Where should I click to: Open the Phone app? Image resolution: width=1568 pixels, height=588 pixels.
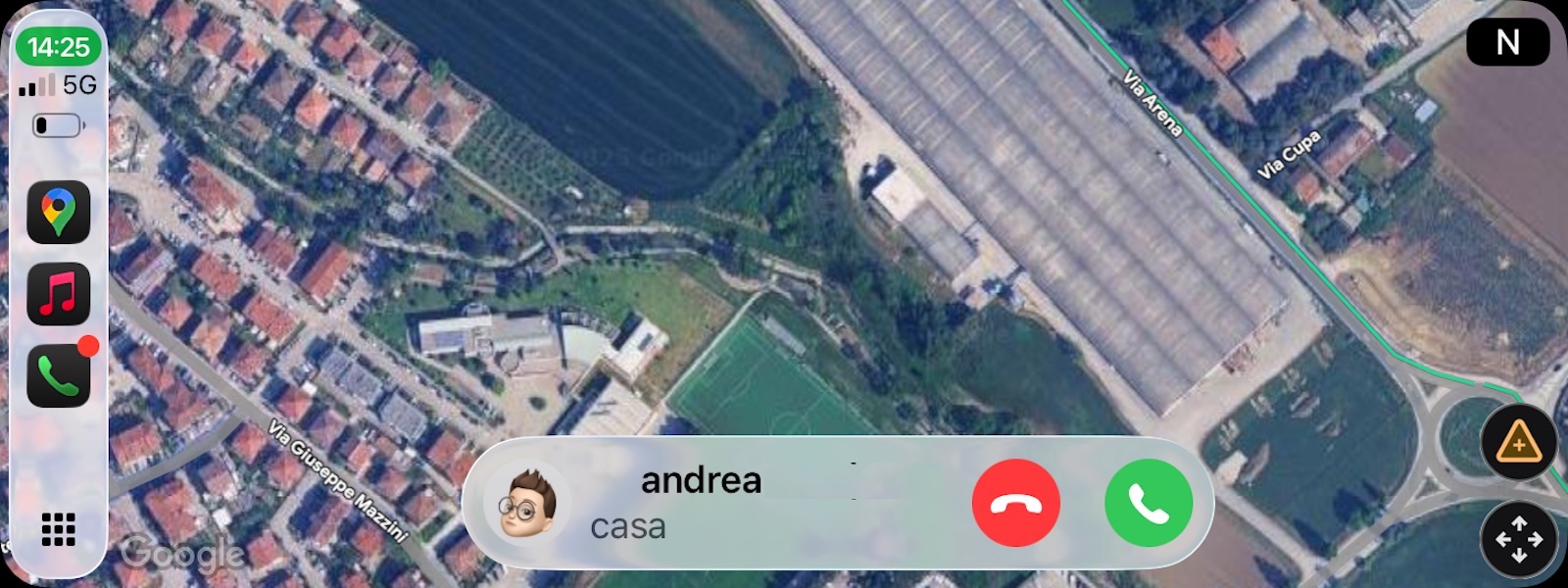coord(59,376)
